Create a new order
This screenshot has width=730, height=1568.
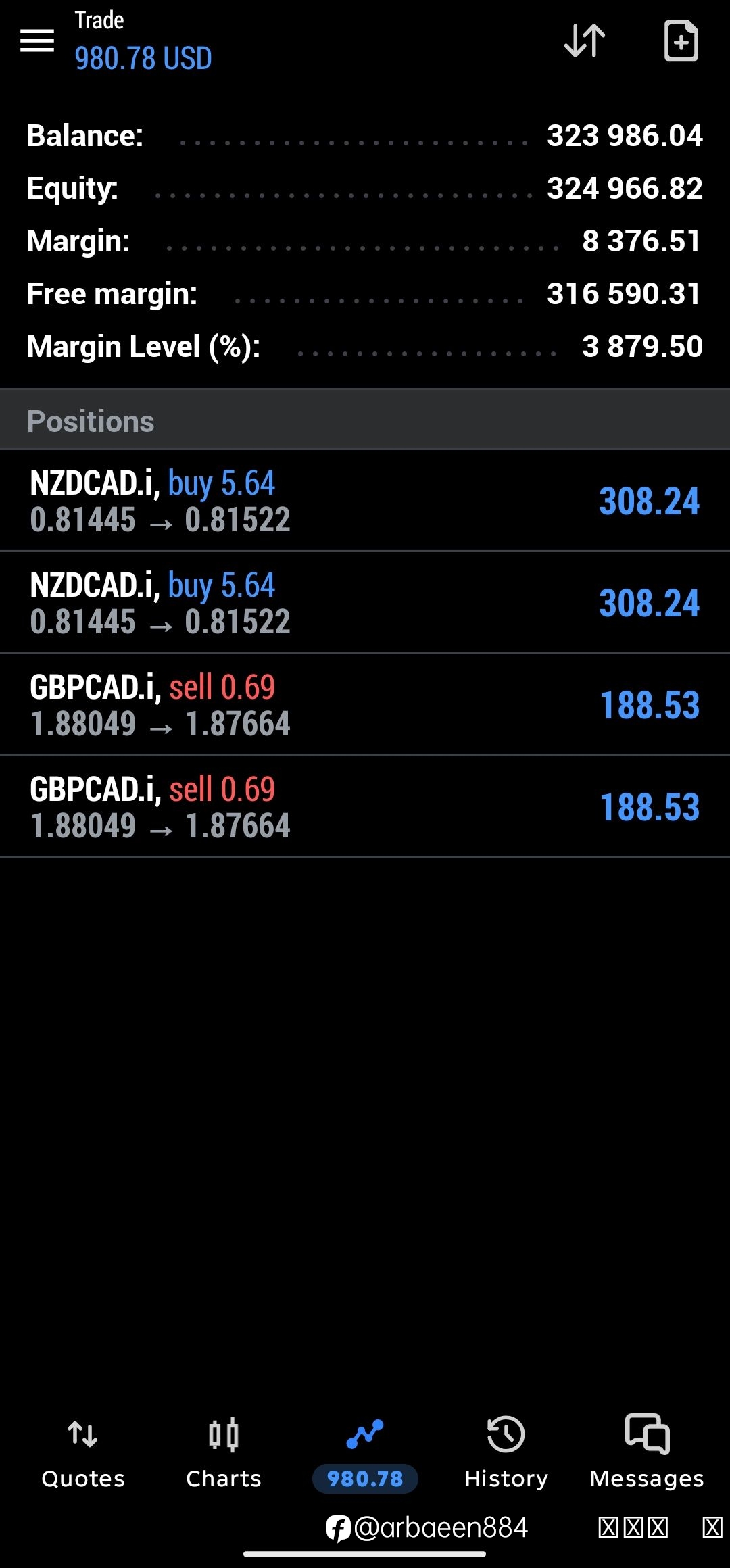[681, 41]
